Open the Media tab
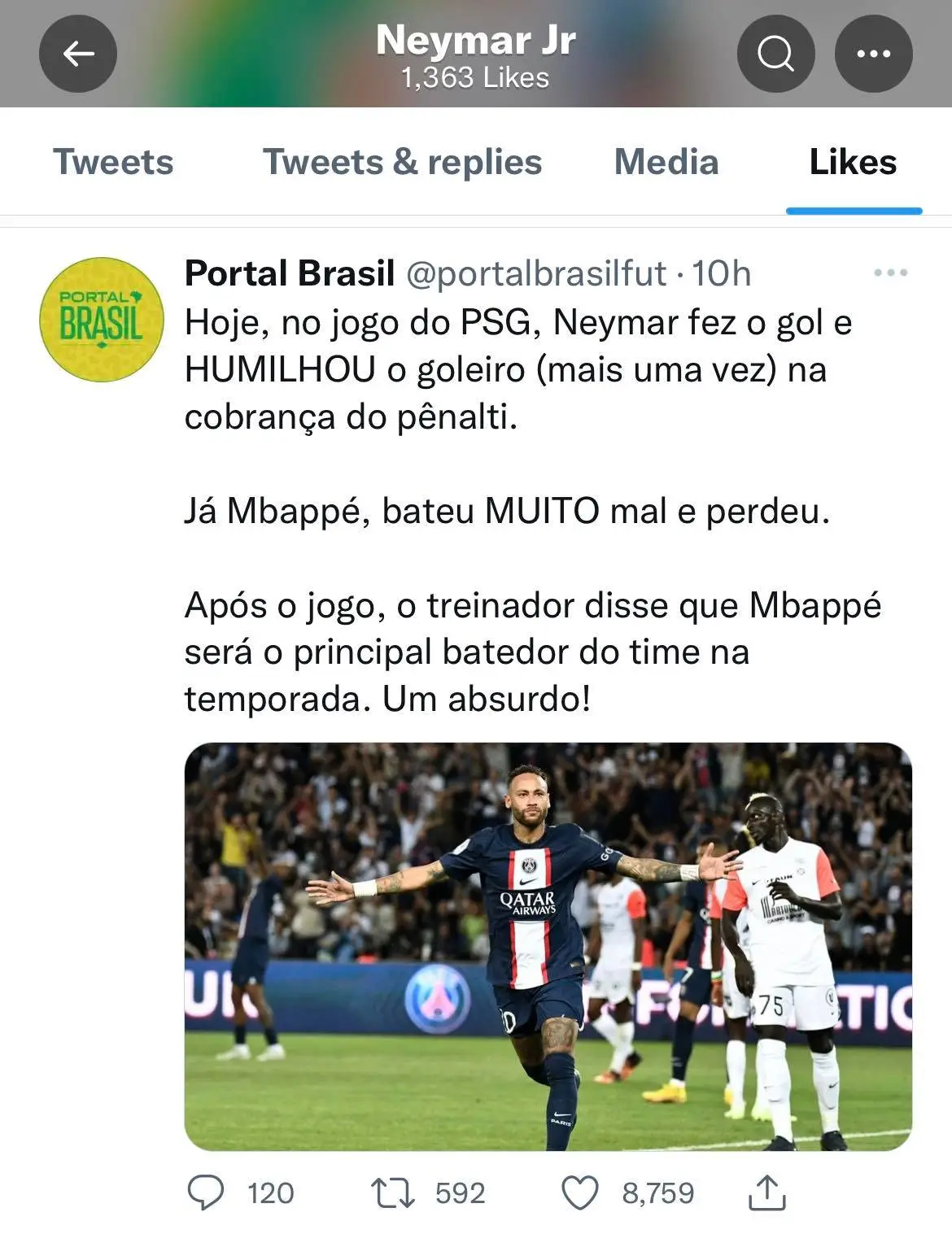Image resolution: width=952 pixels, height=1234 pixels. 664,162
